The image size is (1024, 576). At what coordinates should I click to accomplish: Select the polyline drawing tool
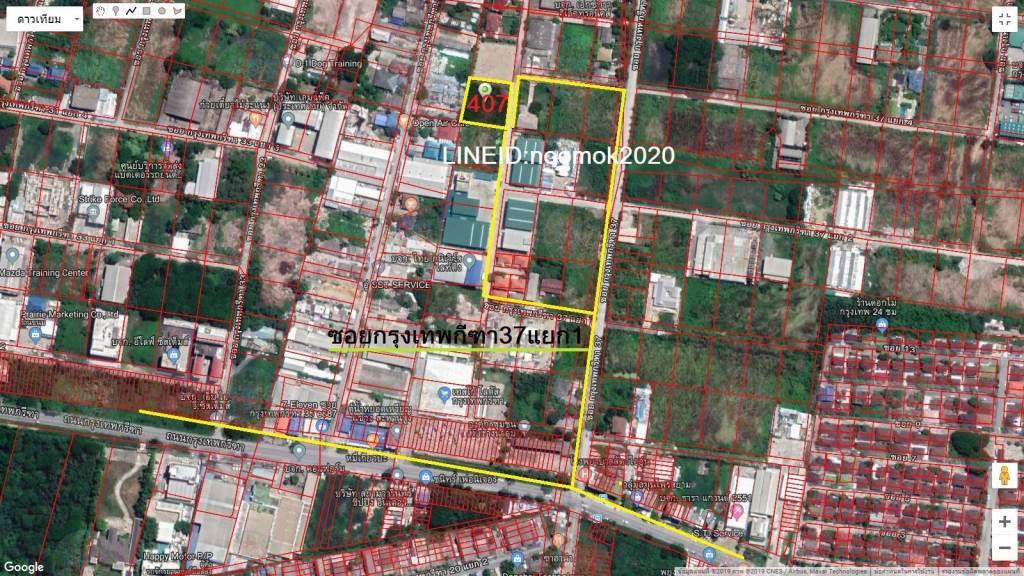tap(131, 11)
